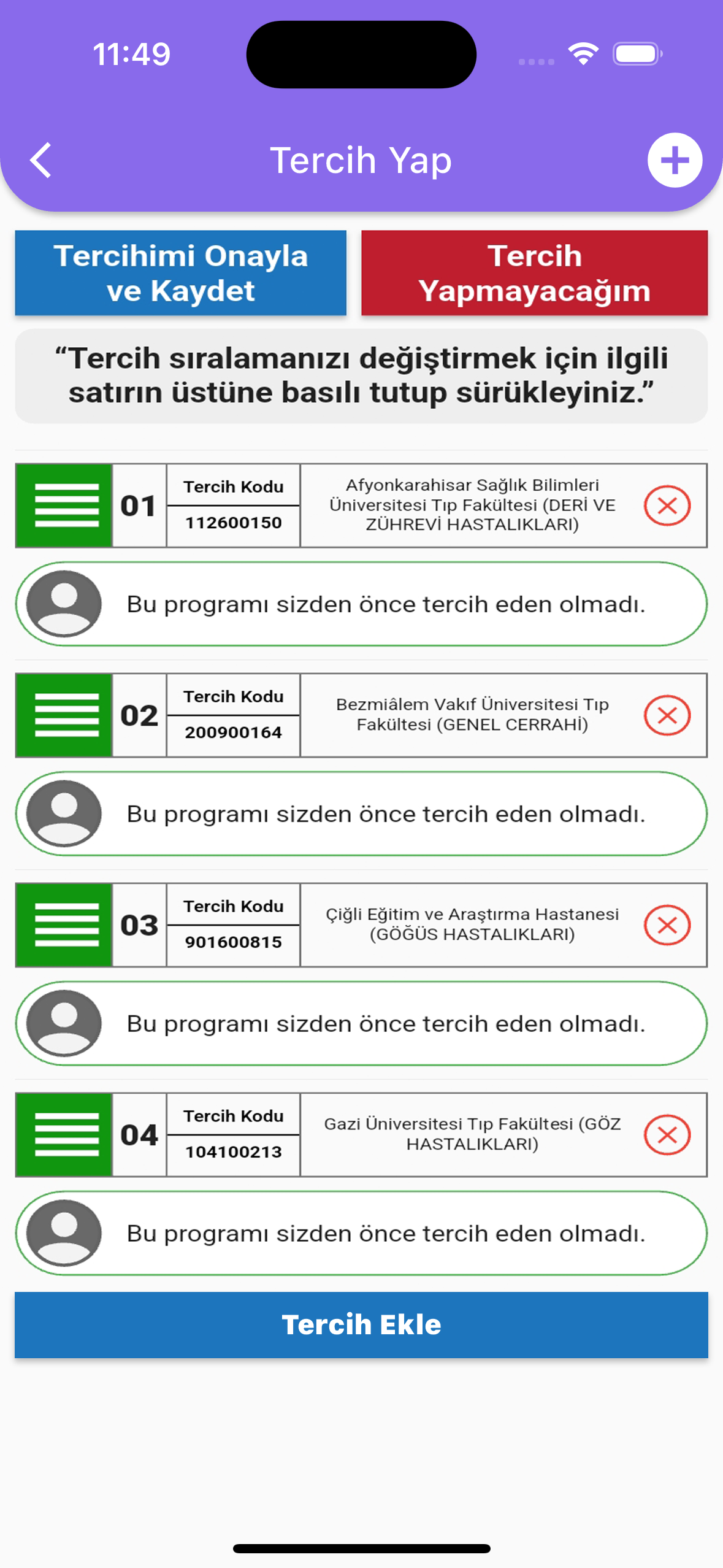Delete Bezmiâlem Vakıf Üniversitesi preference
Viewport: 723px width, 1568px height.
pyautogui.click(x=667, y=715)
